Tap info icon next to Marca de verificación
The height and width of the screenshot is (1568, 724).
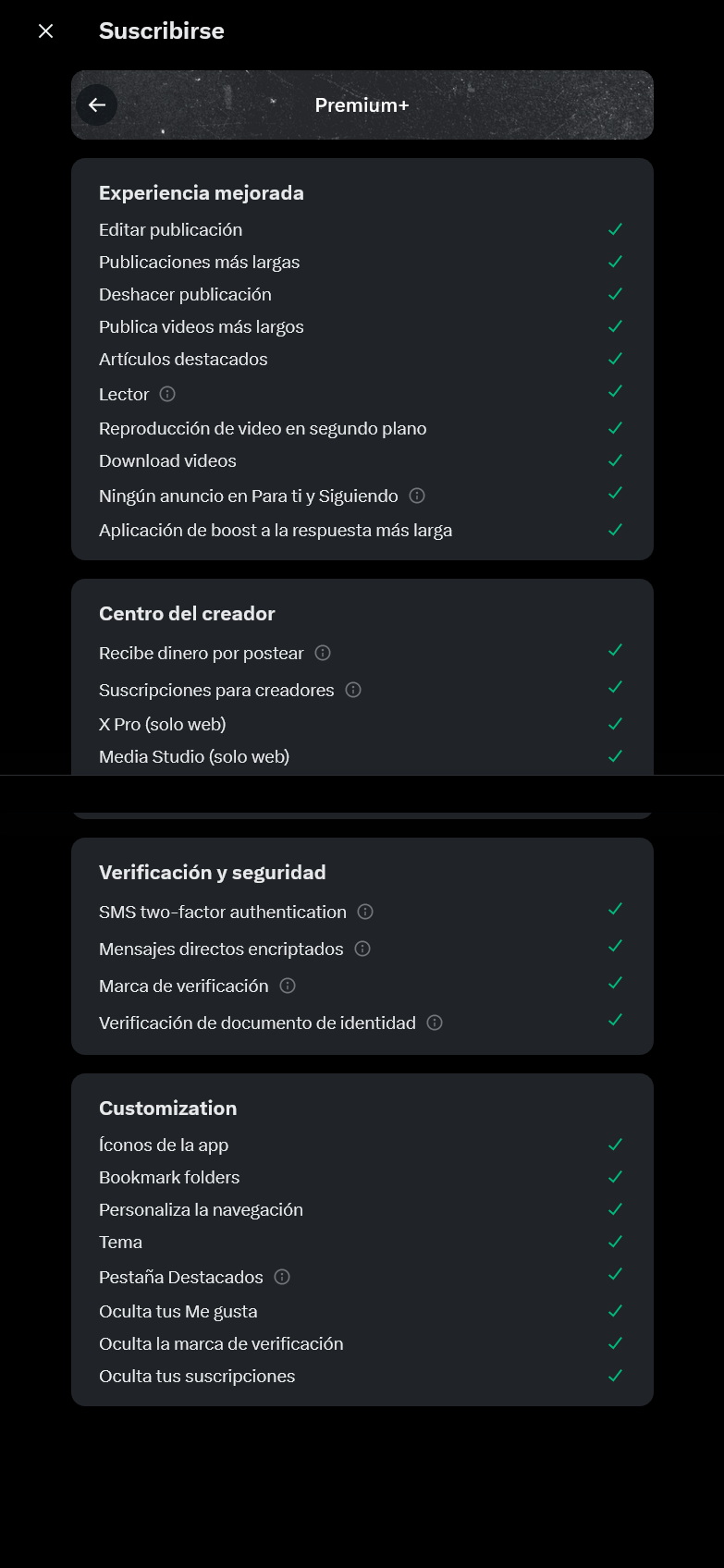[288, 986]
